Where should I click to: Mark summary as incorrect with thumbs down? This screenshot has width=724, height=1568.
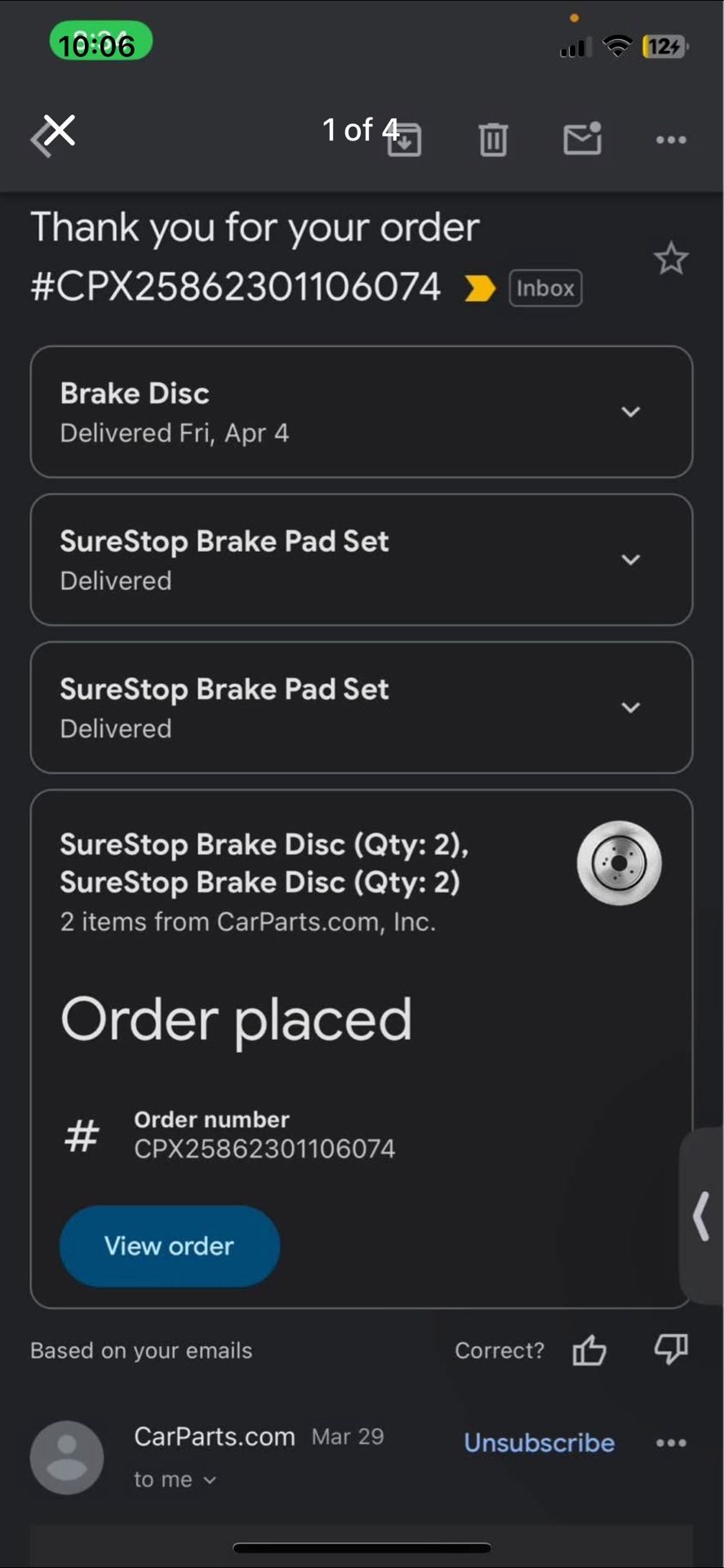click(671, 1349)
